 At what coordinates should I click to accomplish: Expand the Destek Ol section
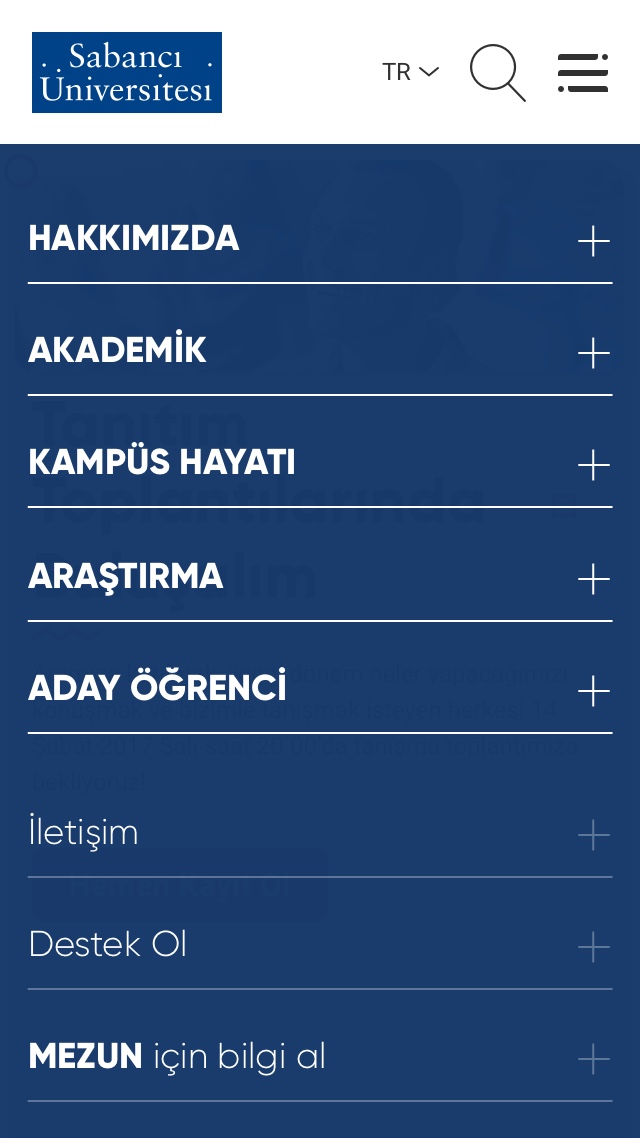pos(593,947)
